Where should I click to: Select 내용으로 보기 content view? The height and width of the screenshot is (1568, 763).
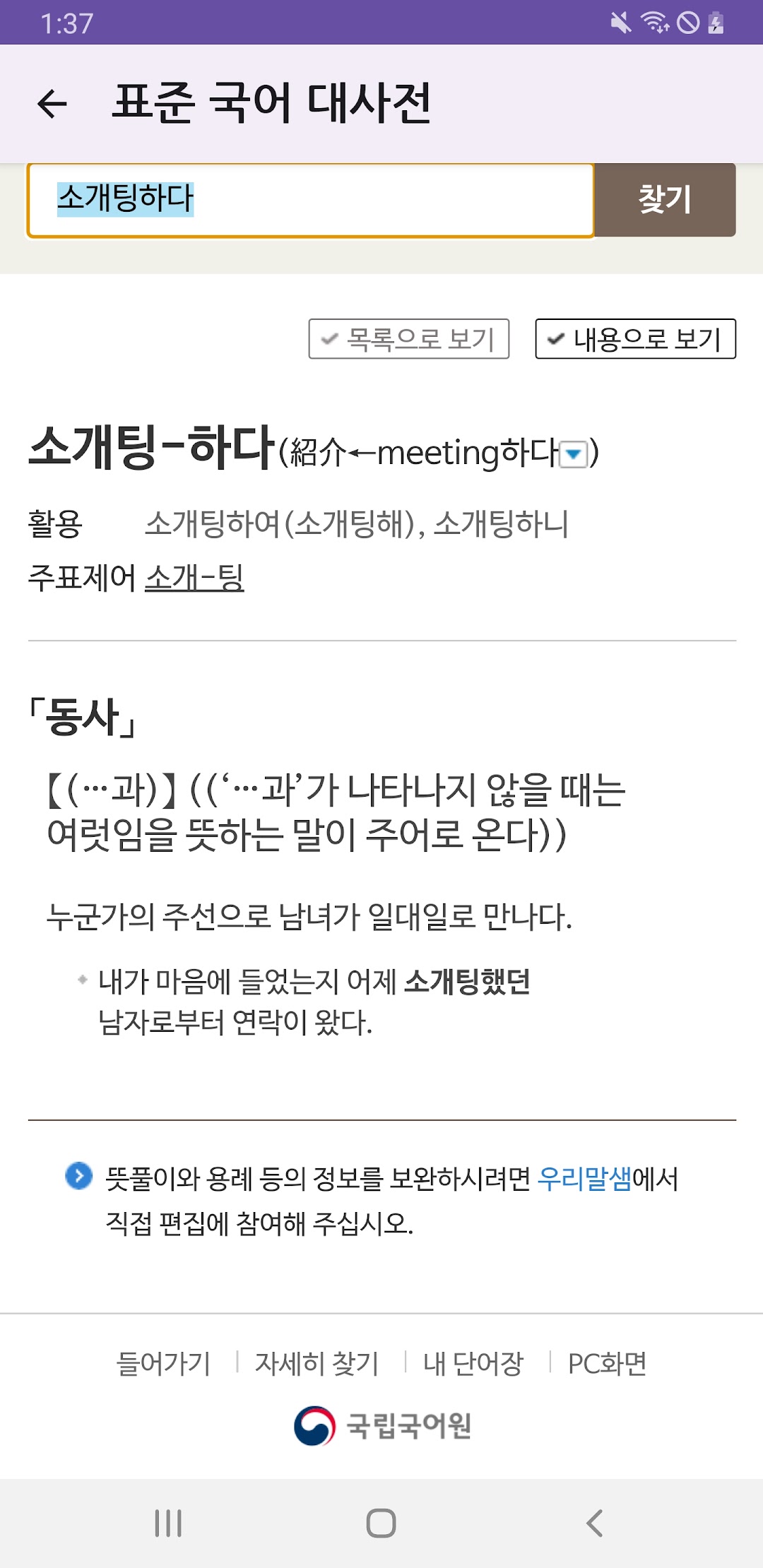click(635, 339)
